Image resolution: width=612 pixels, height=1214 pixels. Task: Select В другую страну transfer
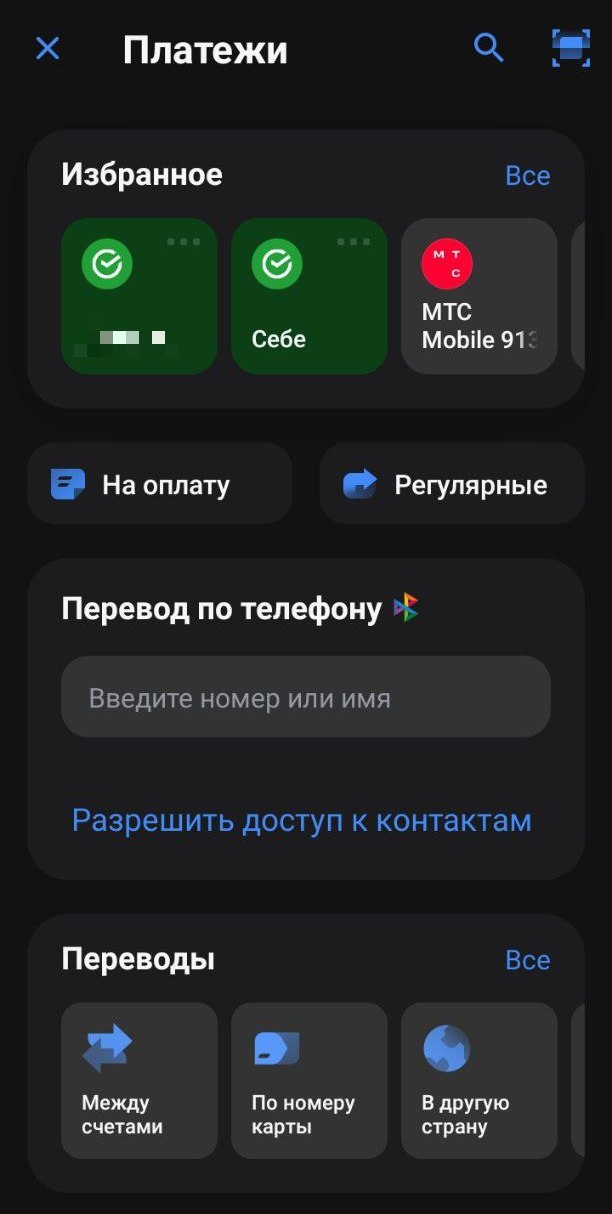click(479, 1081)
